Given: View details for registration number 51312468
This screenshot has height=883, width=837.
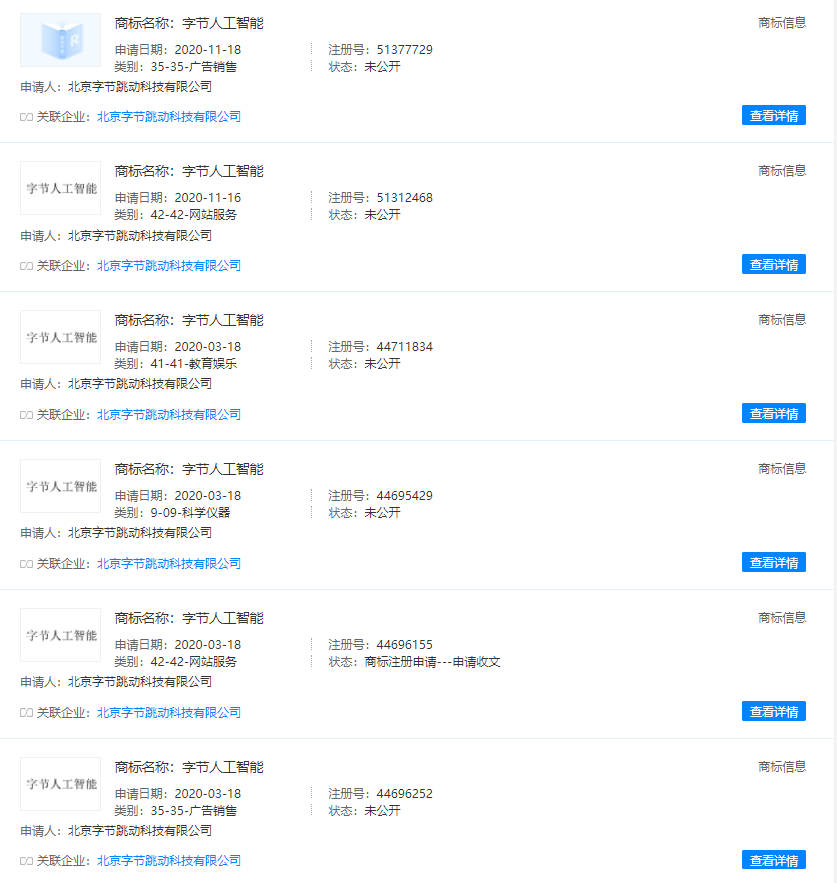Looking at the screenshot, I should pos(773,264).
